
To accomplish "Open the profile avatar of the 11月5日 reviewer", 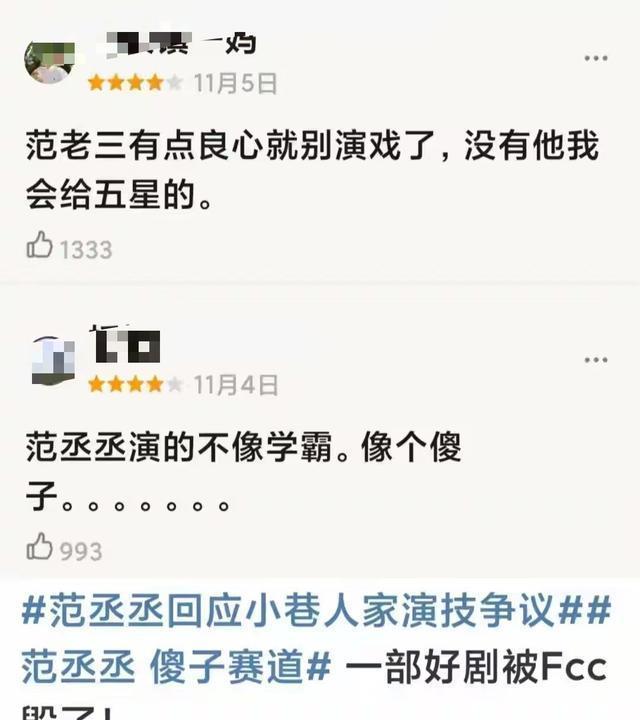I will (x=49, y=62).
